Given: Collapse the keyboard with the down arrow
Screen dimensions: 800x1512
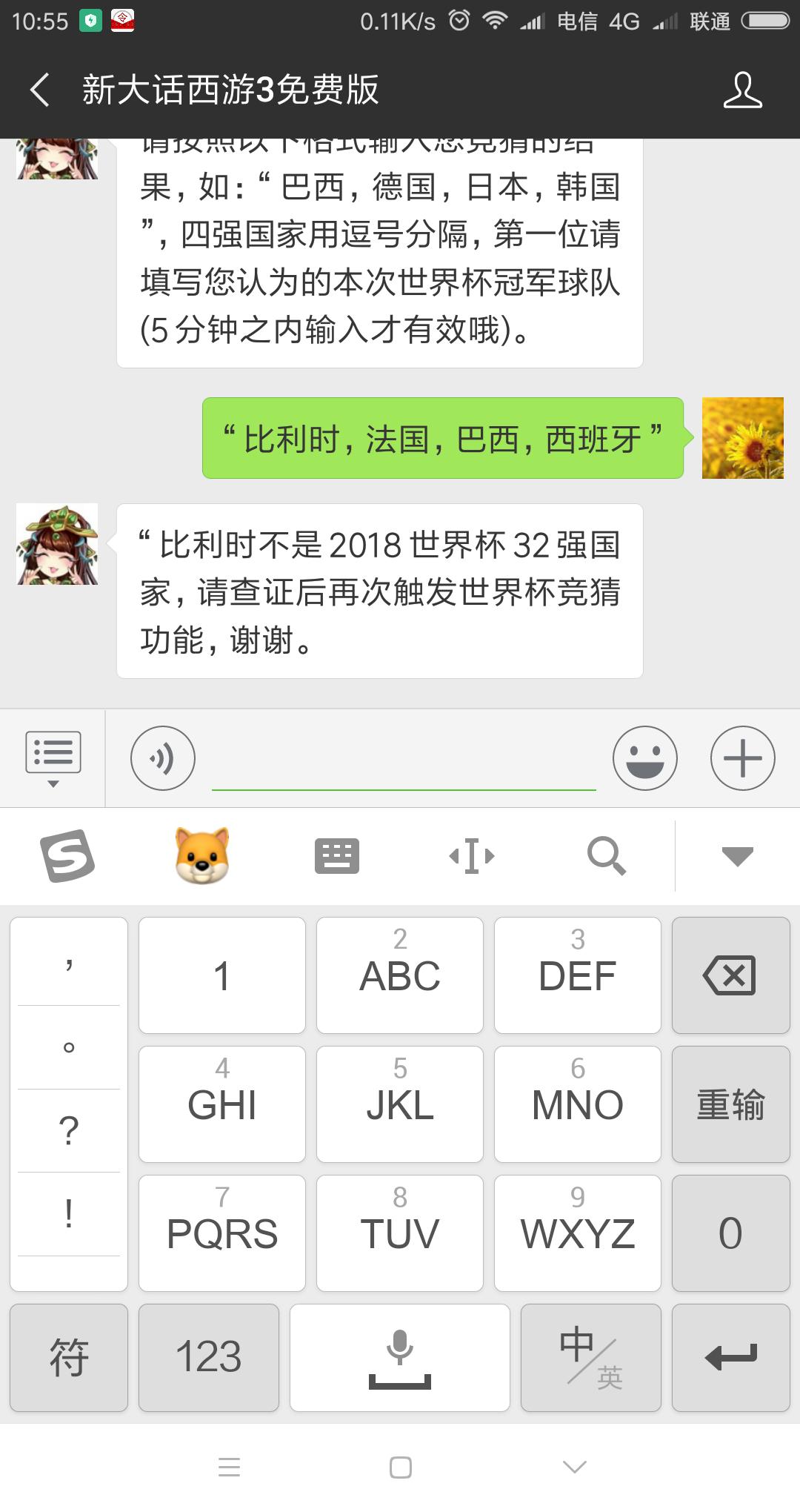Looking at the screenshot, I should pos(737,856).
